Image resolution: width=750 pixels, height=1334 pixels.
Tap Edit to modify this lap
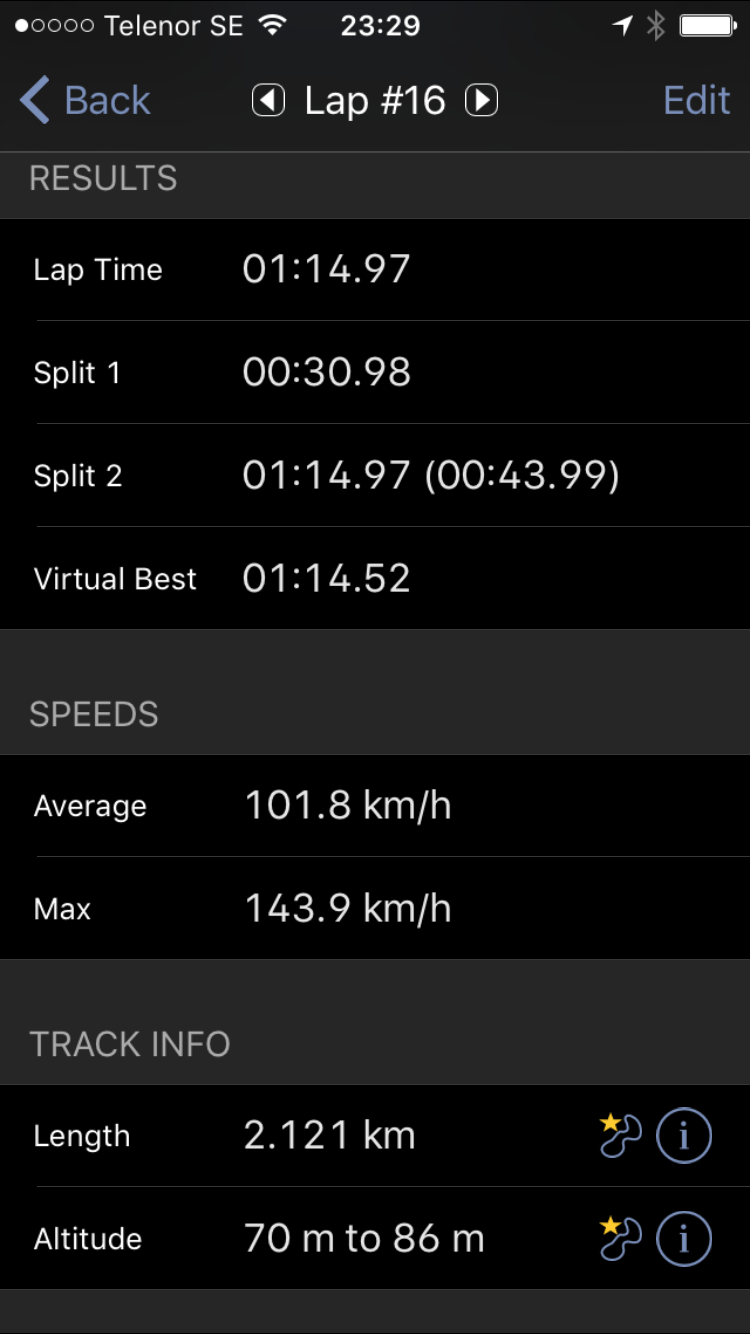pos(697,101)
